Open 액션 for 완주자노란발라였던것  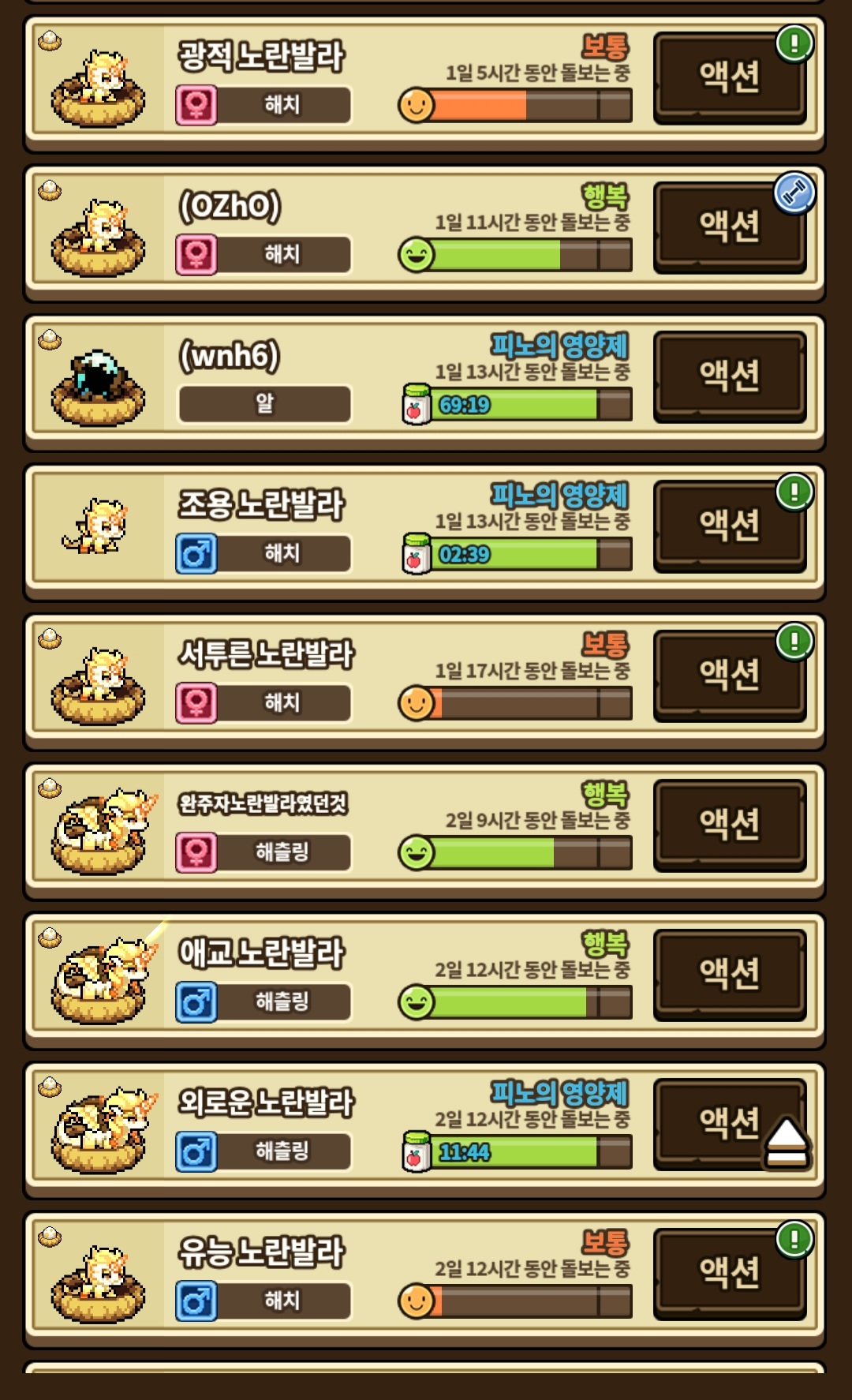729,825
